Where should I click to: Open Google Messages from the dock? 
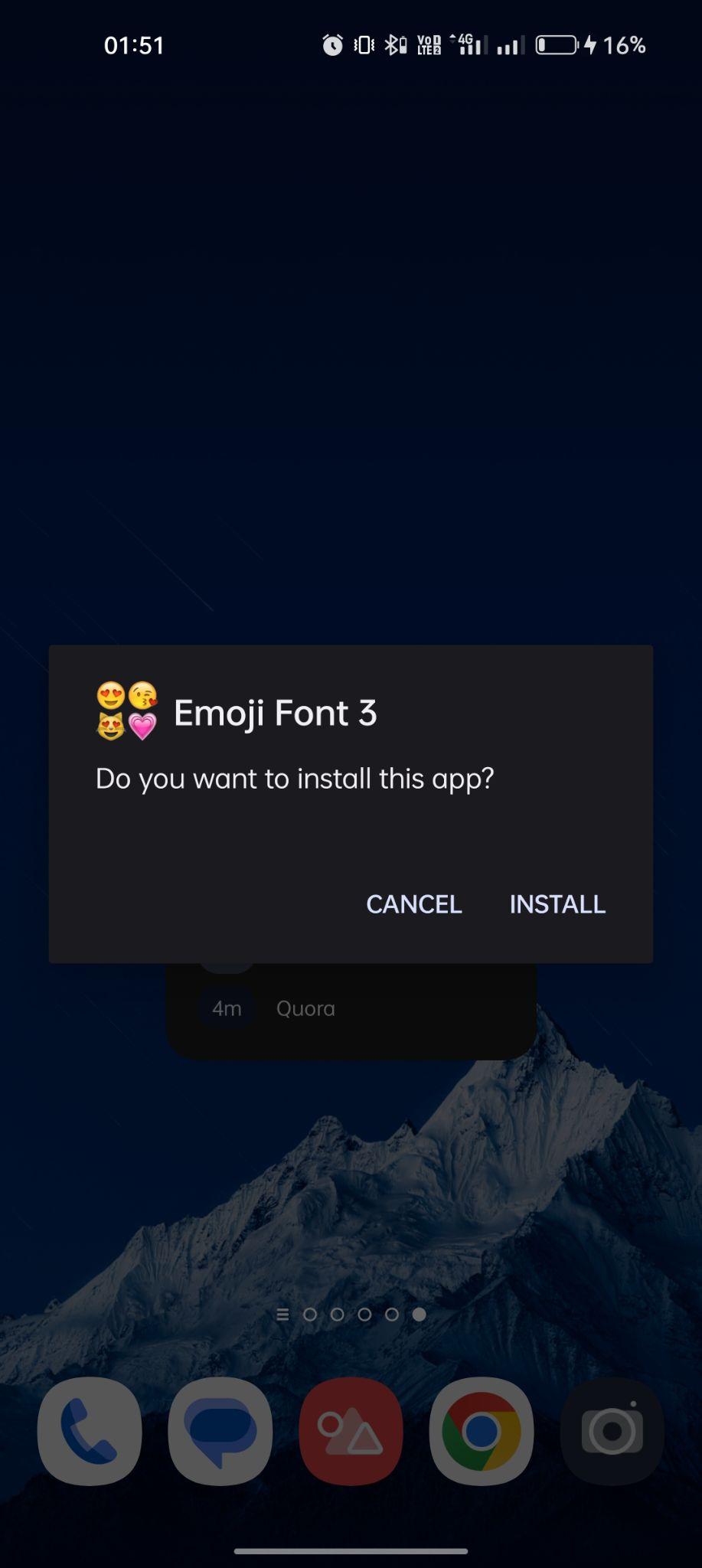point(220,1431)
